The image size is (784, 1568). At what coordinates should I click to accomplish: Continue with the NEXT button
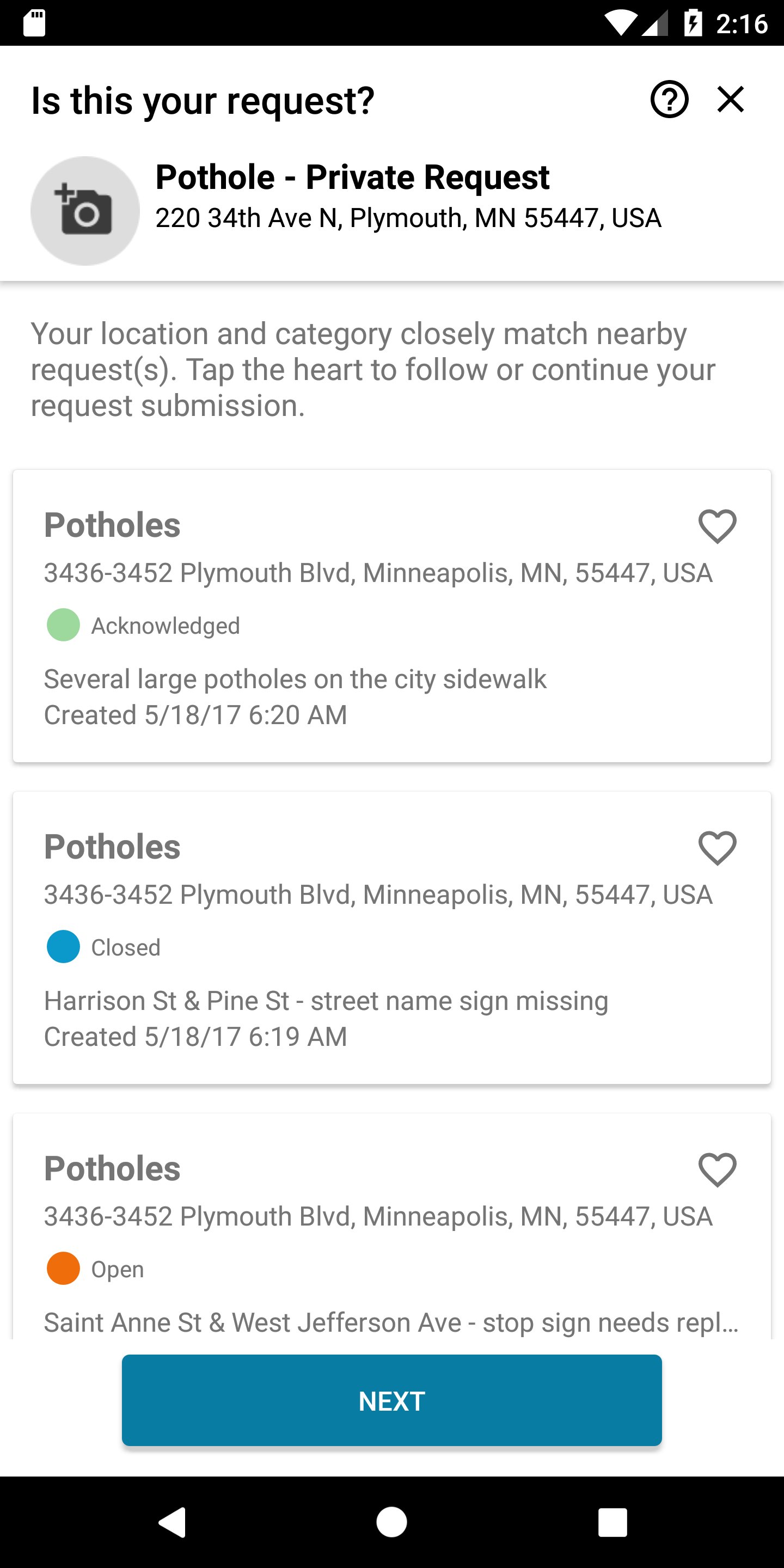pos(391,1401)
